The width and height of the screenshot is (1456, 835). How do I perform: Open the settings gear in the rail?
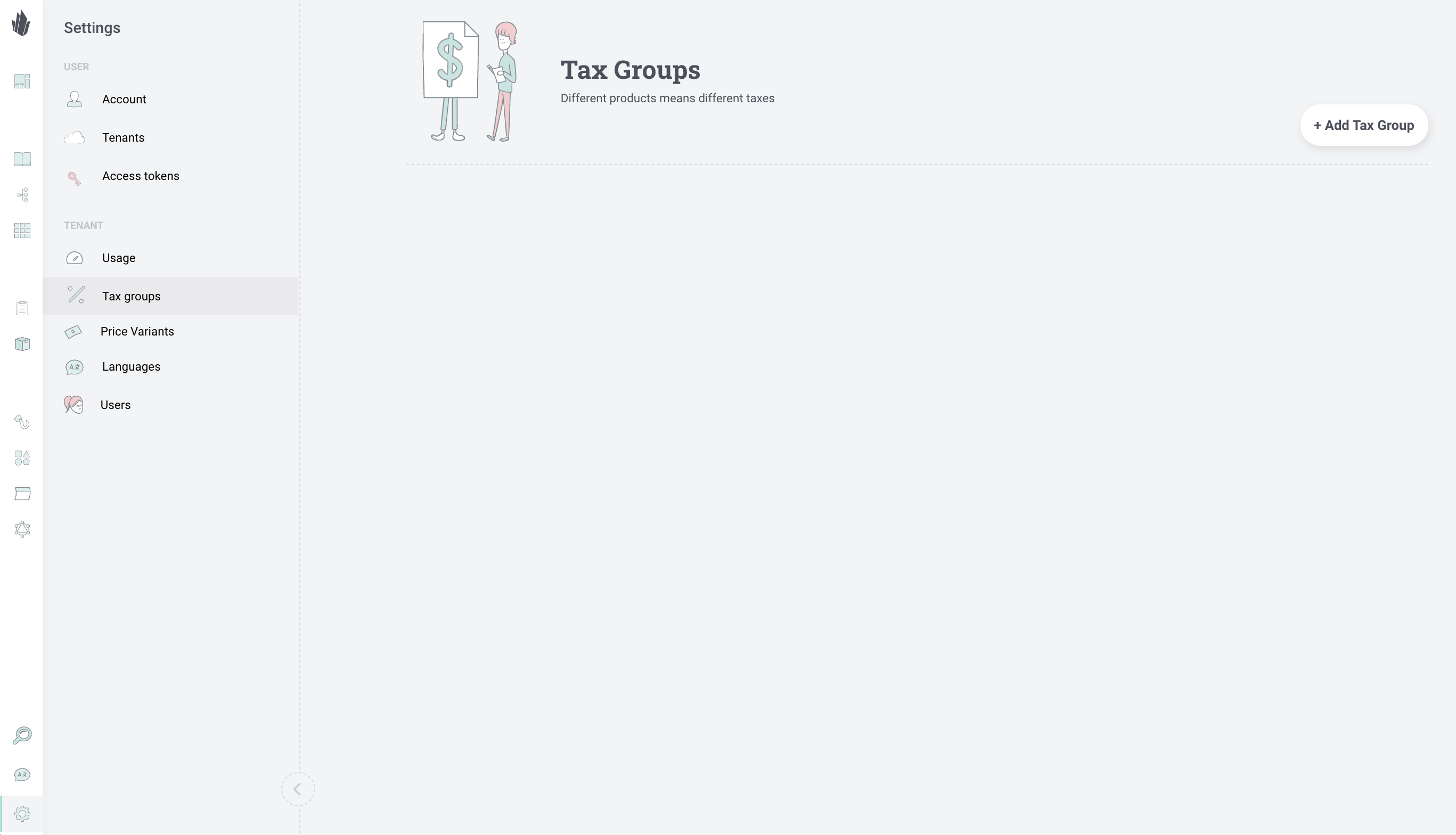point(22,814)
